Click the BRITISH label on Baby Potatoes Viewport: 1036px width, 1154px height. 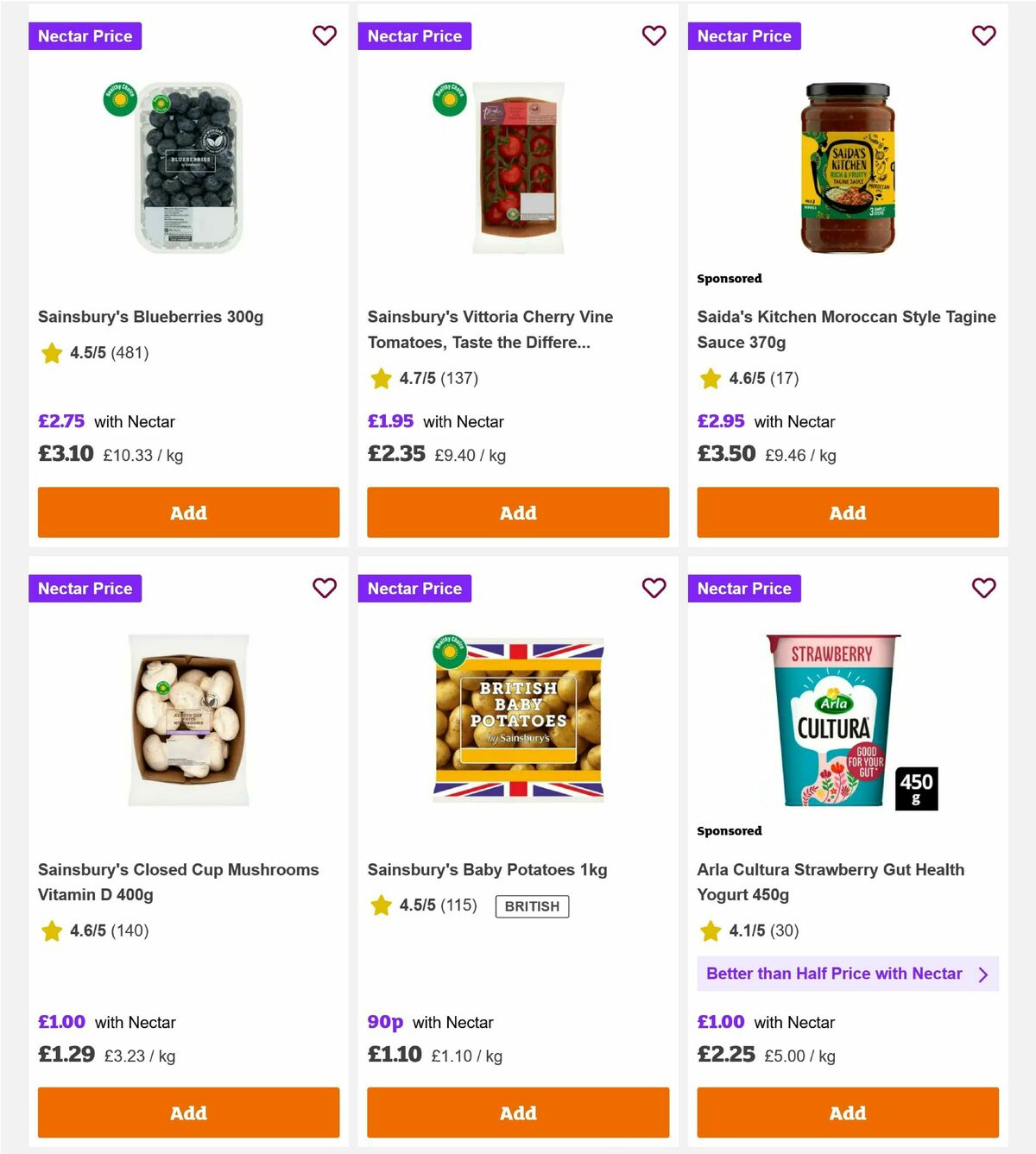tap(532, 906)
